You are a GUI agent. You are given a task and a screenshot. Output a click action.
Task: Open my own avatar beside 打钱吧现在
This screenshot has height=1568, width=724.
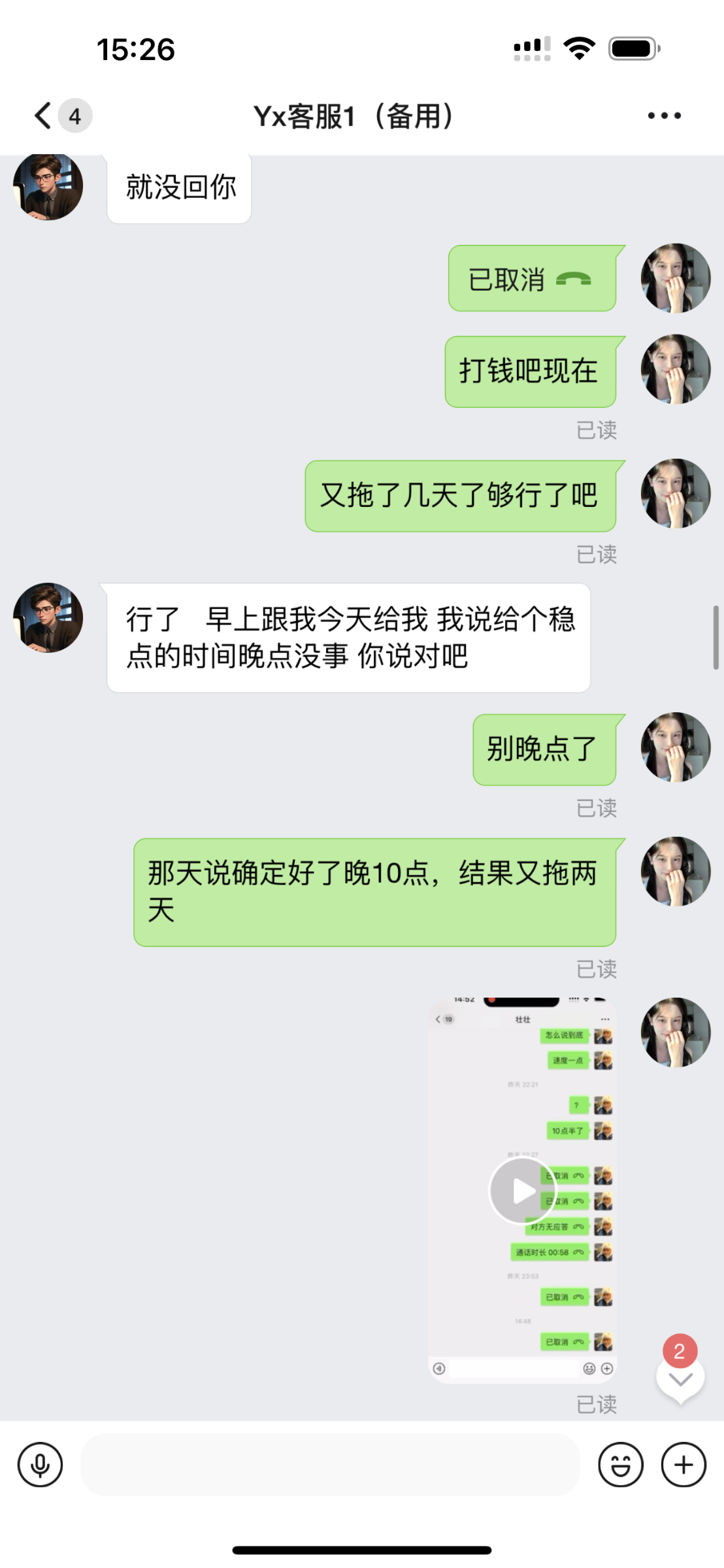coord(675,369)
